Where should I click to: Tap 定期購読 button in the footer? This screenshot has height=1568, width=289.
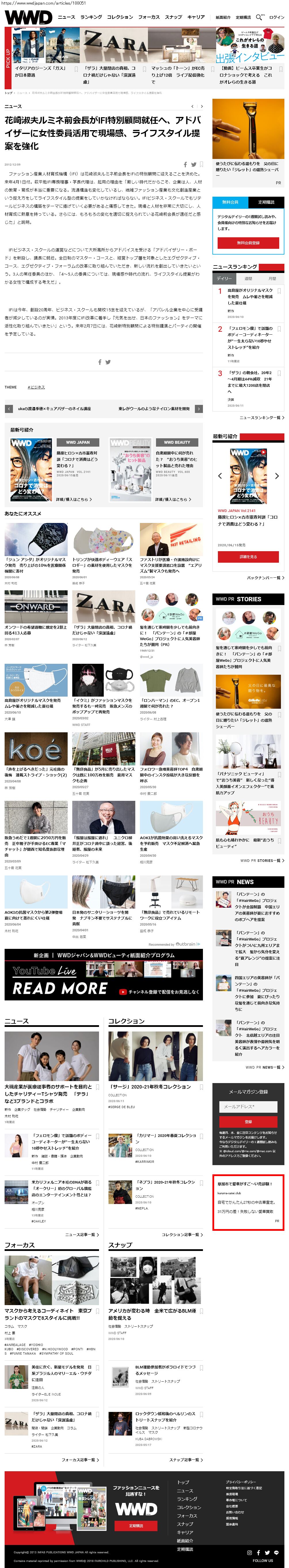click(136, 1525)
